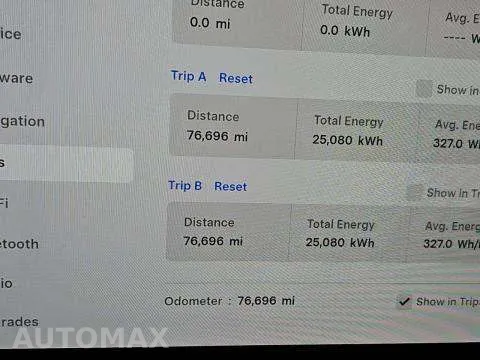This screenshot has width=480, height=360.
Task: Enable Show in Trips for Trip A
Action: click(x=424, y=89)
